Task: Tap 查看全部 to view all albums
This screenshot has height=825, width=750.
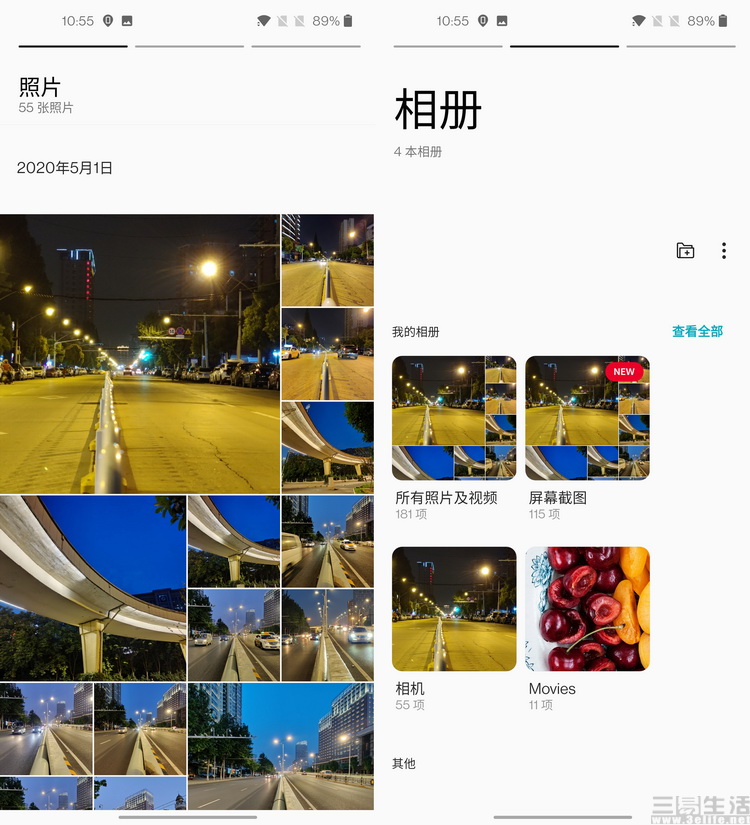Action: tap(697, 331)
